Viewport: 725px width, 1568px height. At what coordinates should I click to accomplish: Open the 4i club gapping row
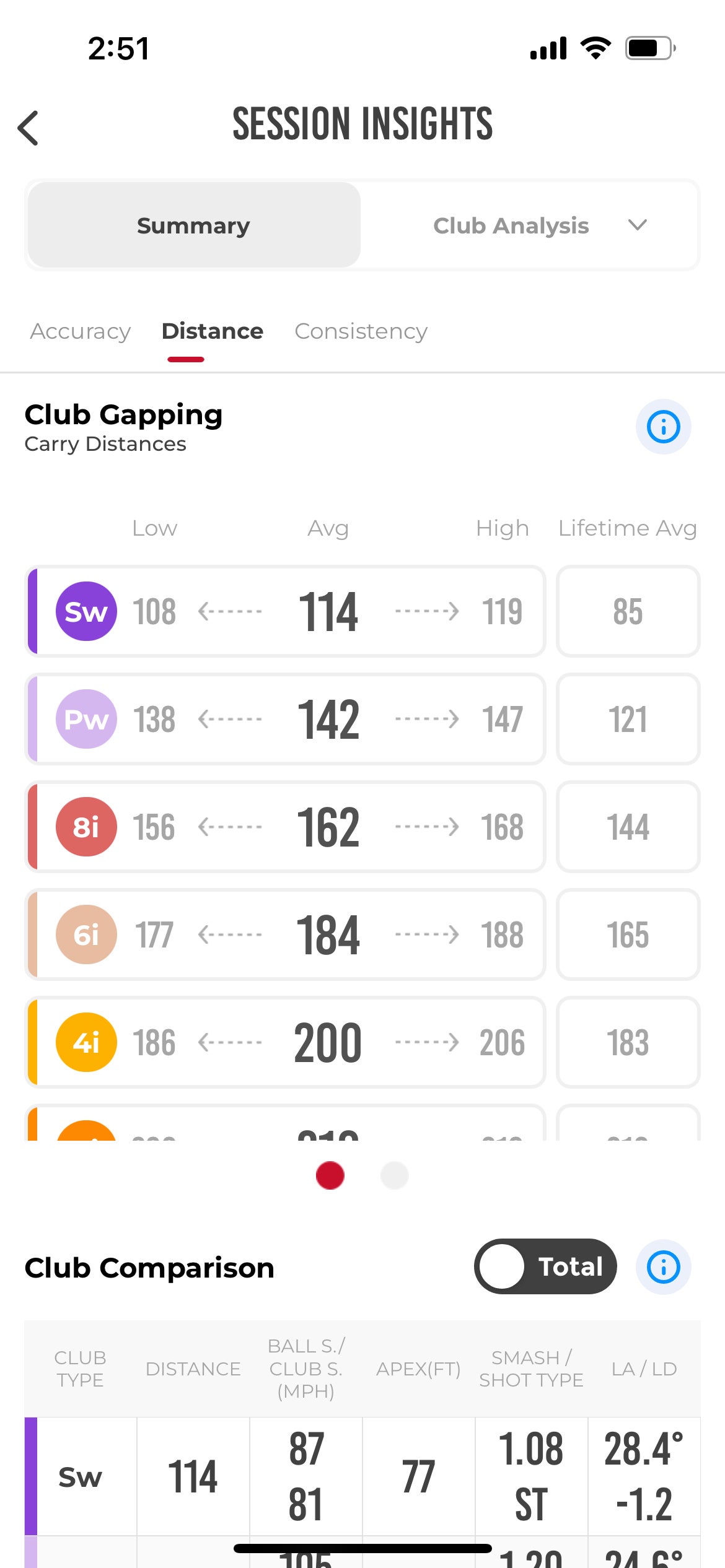pyautogui.click(x=285, y=1042)
